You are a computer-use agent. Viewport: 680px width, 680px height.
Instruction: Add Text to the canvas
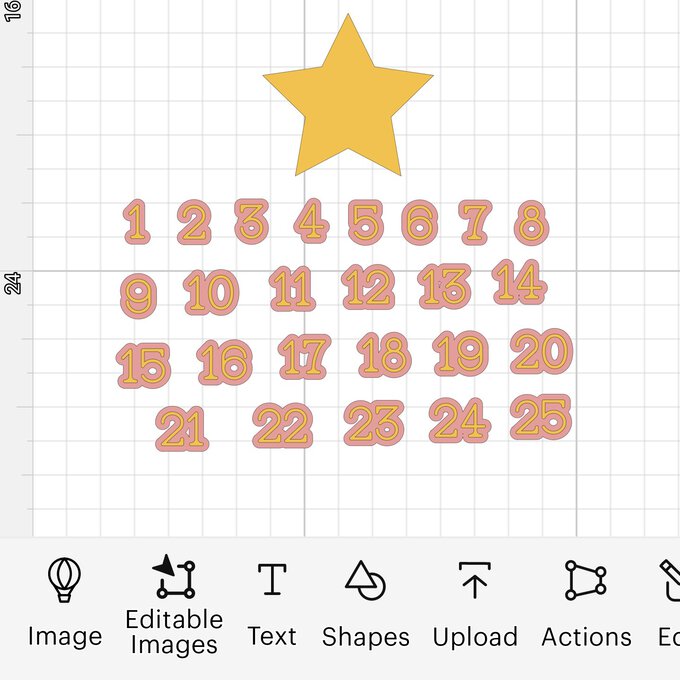point(272,603)
